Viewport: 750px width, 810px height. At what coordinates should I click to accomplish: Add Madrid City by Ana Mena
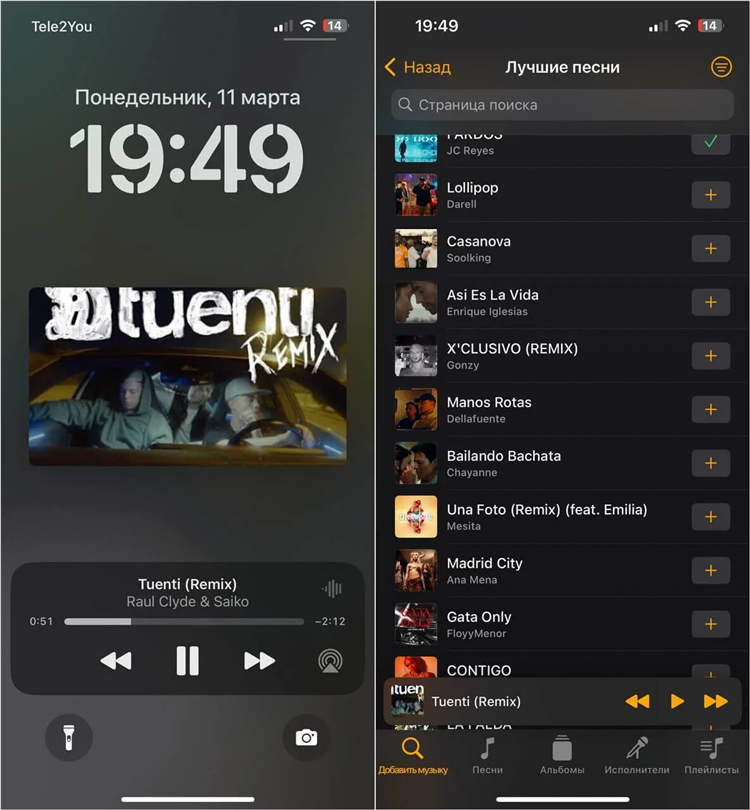point(710,570)
